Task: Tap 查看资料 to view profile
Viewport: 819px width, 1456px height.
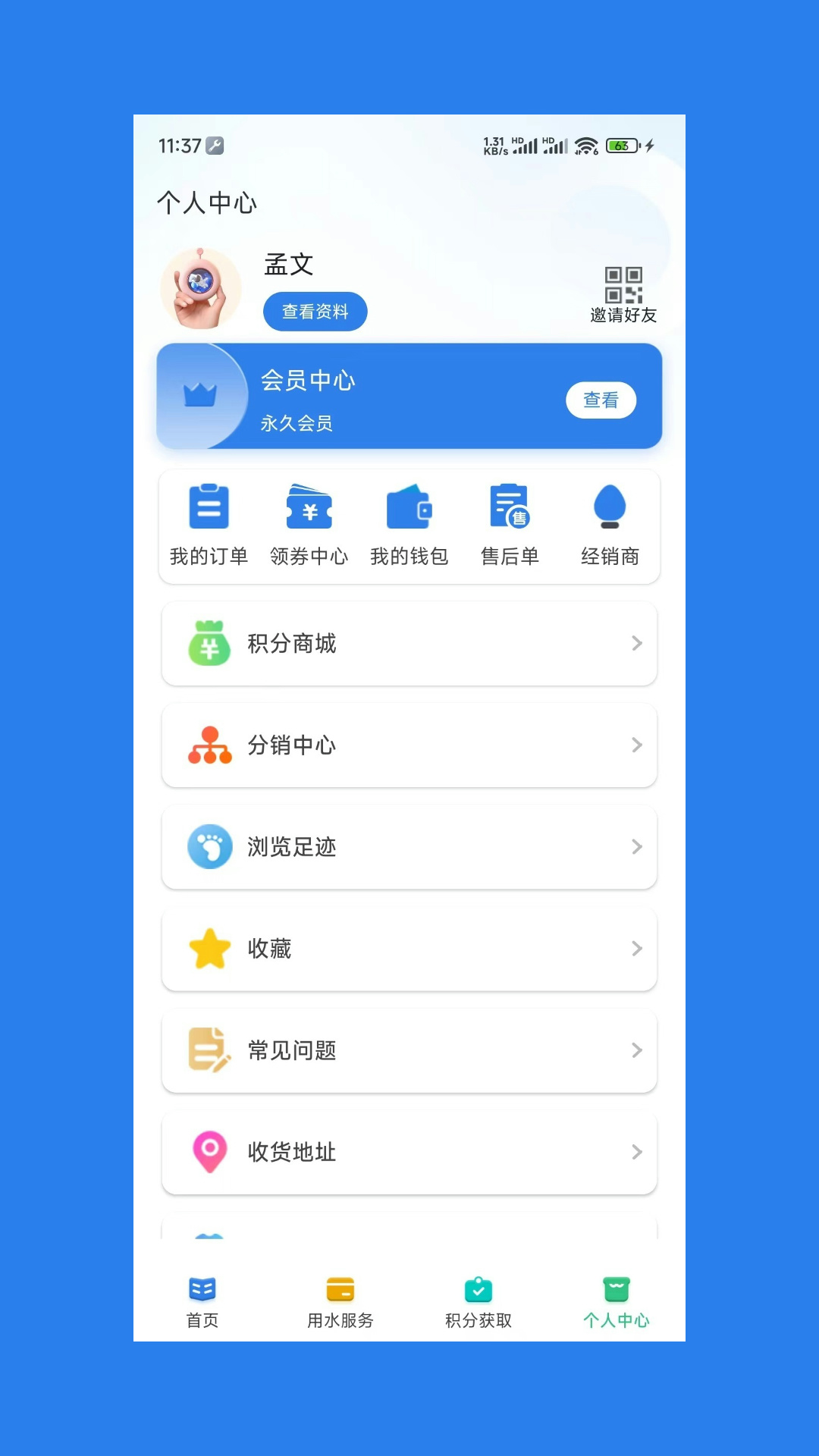Action: [315, 312]
